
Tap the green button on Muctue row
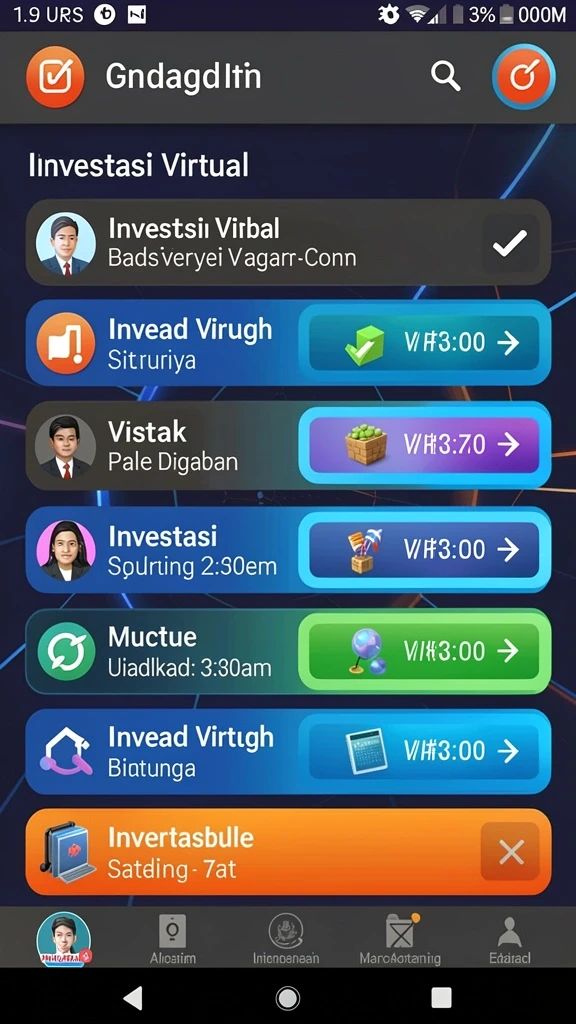click(x=424, y=651)
